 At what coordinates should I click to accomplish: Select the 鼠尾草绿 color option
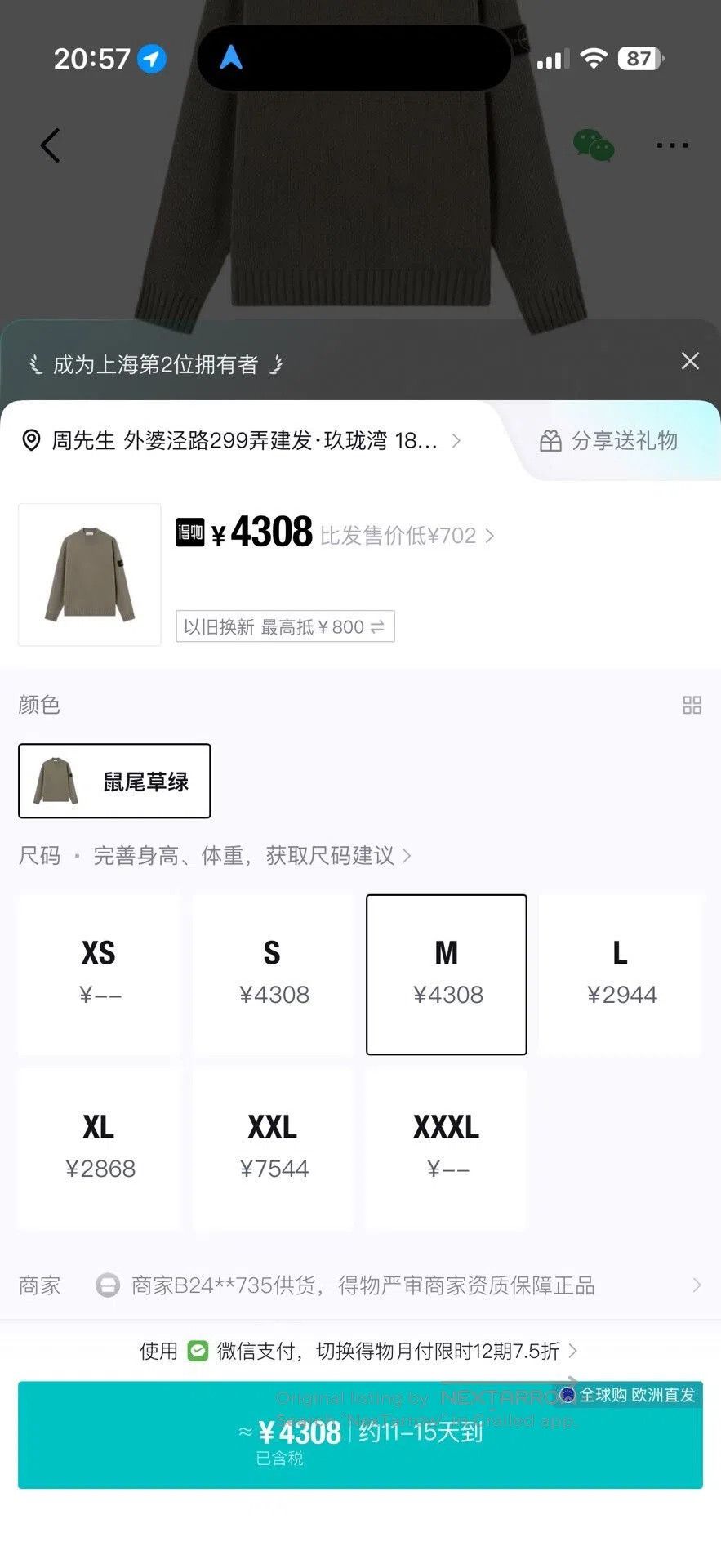click(x=114, y=781)
